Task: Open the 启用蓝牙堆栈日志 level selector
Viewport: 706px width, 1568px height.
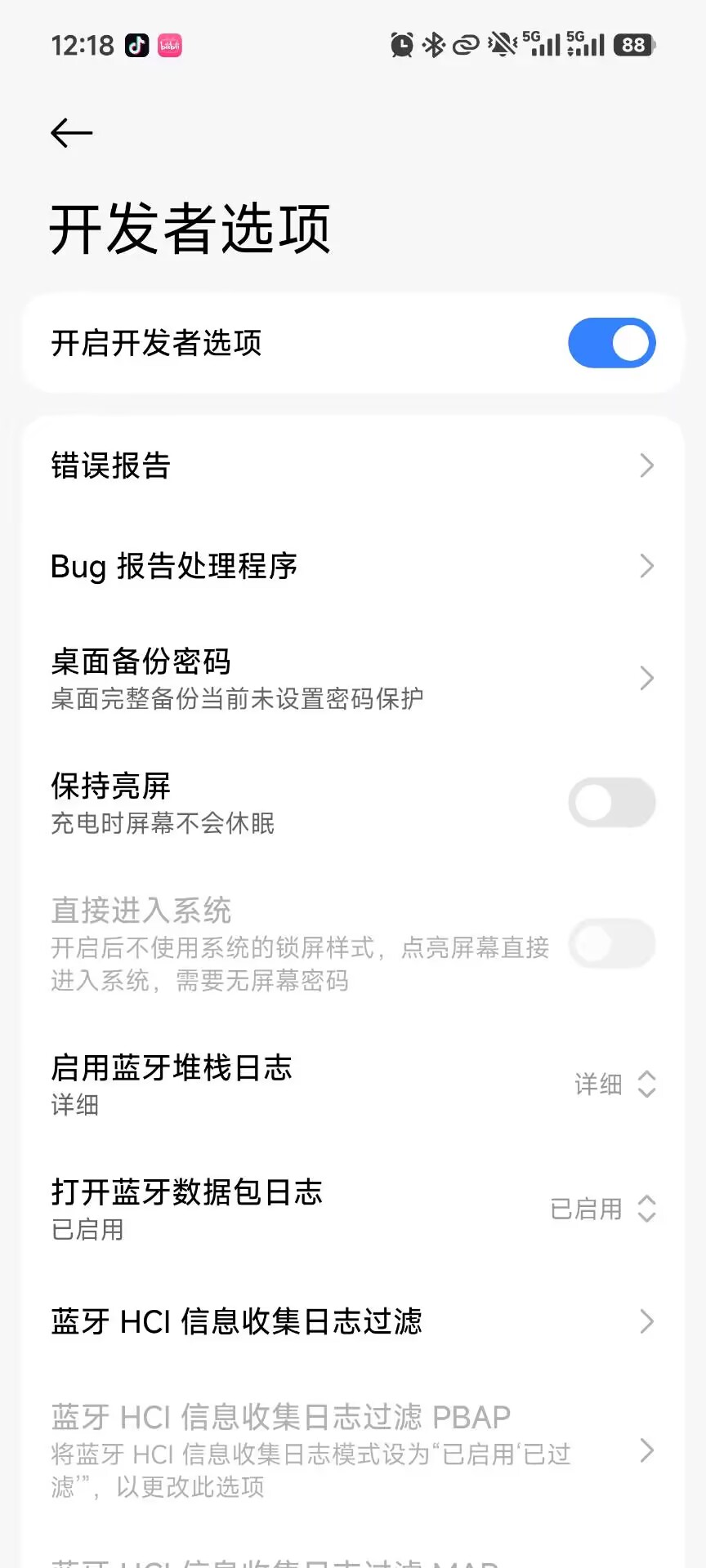Action: coord(618,1085)
